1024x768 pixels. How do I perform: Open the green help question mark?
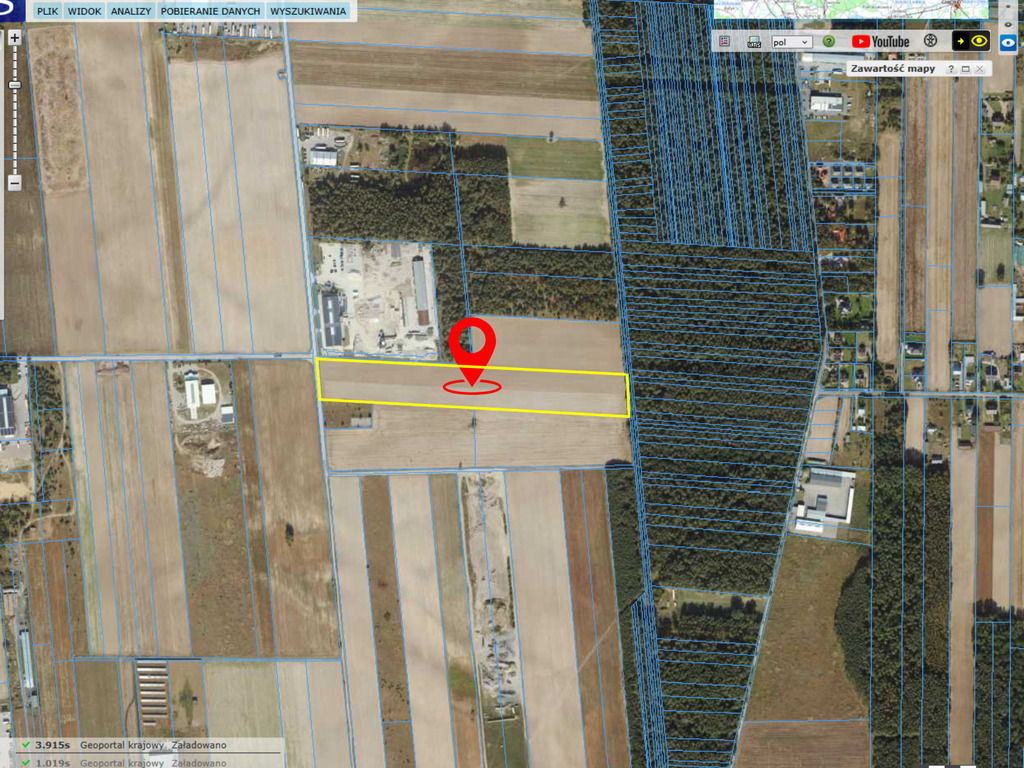pyautogui.click(x=829, y=42)
